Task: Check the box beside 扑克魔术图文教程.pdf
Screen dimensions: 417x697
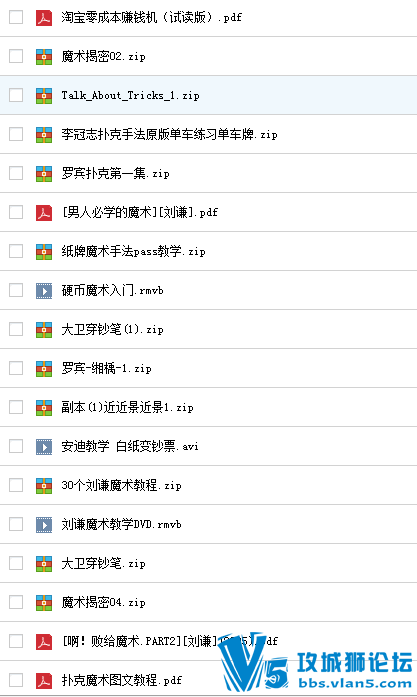Action: point(16,680)
